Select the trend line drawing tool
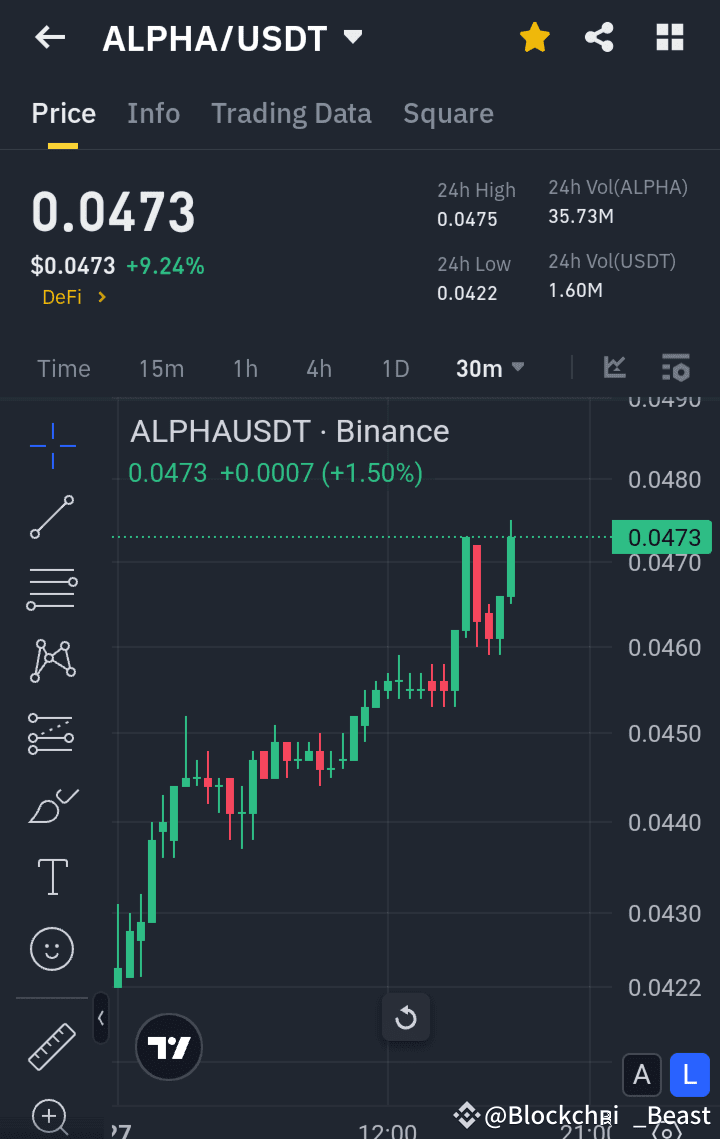The width and height of the screenshot is (720, 1139). (51, 517)
